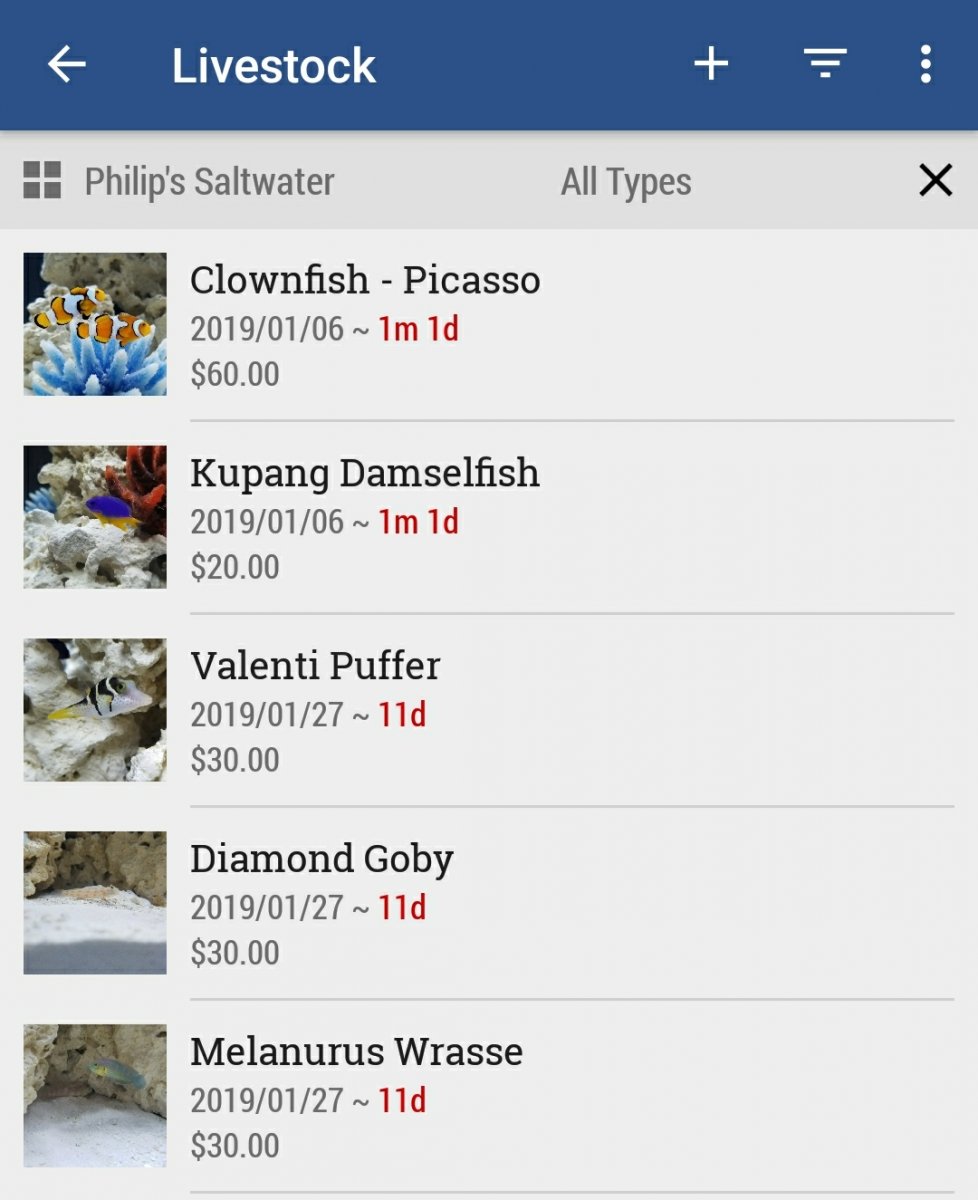Screen dimensions: 978x1200
Task: Go back from the Livestock screen
Action: 67,65
